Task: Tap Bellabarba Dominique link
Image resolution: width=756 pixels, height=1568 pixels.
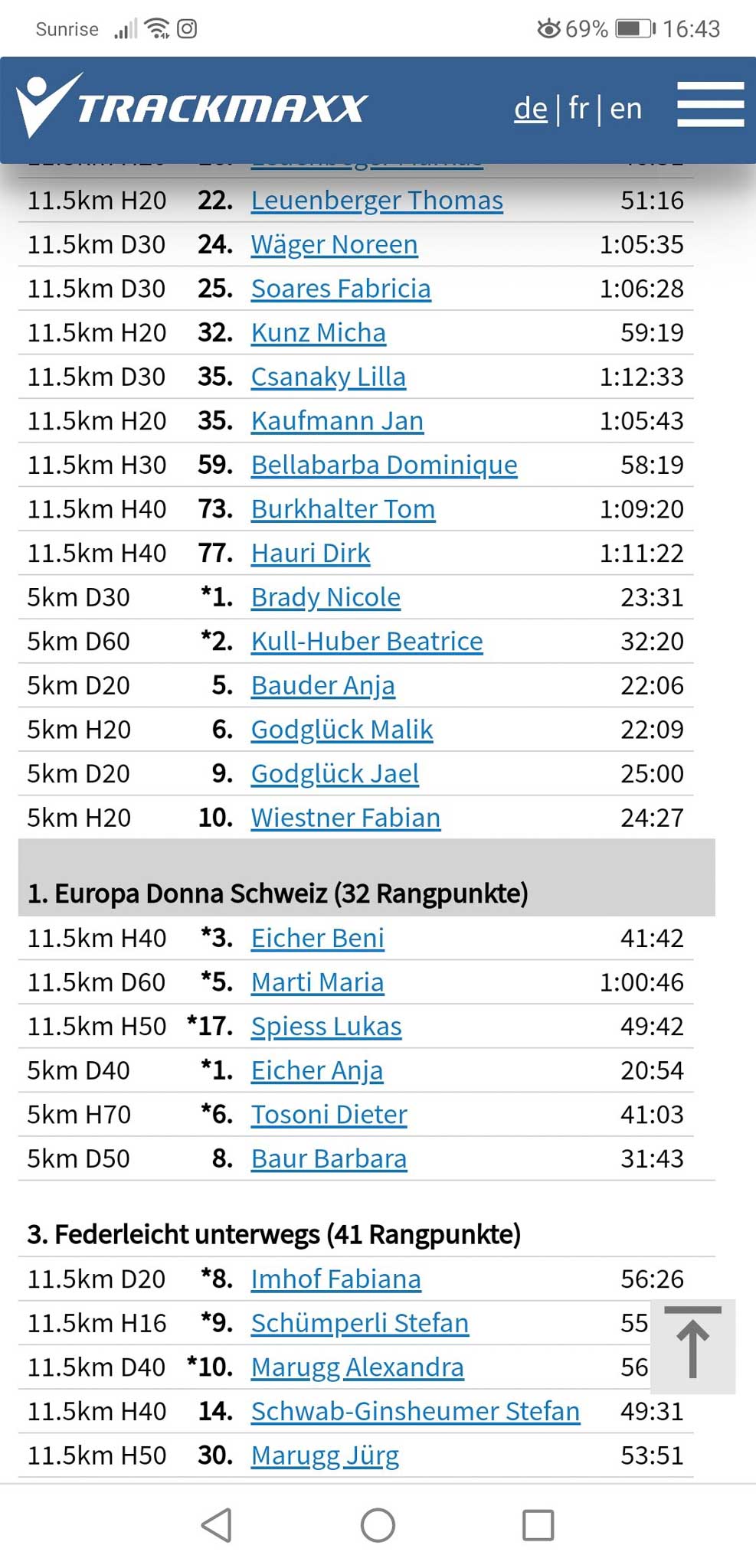Action: point(384,465)
